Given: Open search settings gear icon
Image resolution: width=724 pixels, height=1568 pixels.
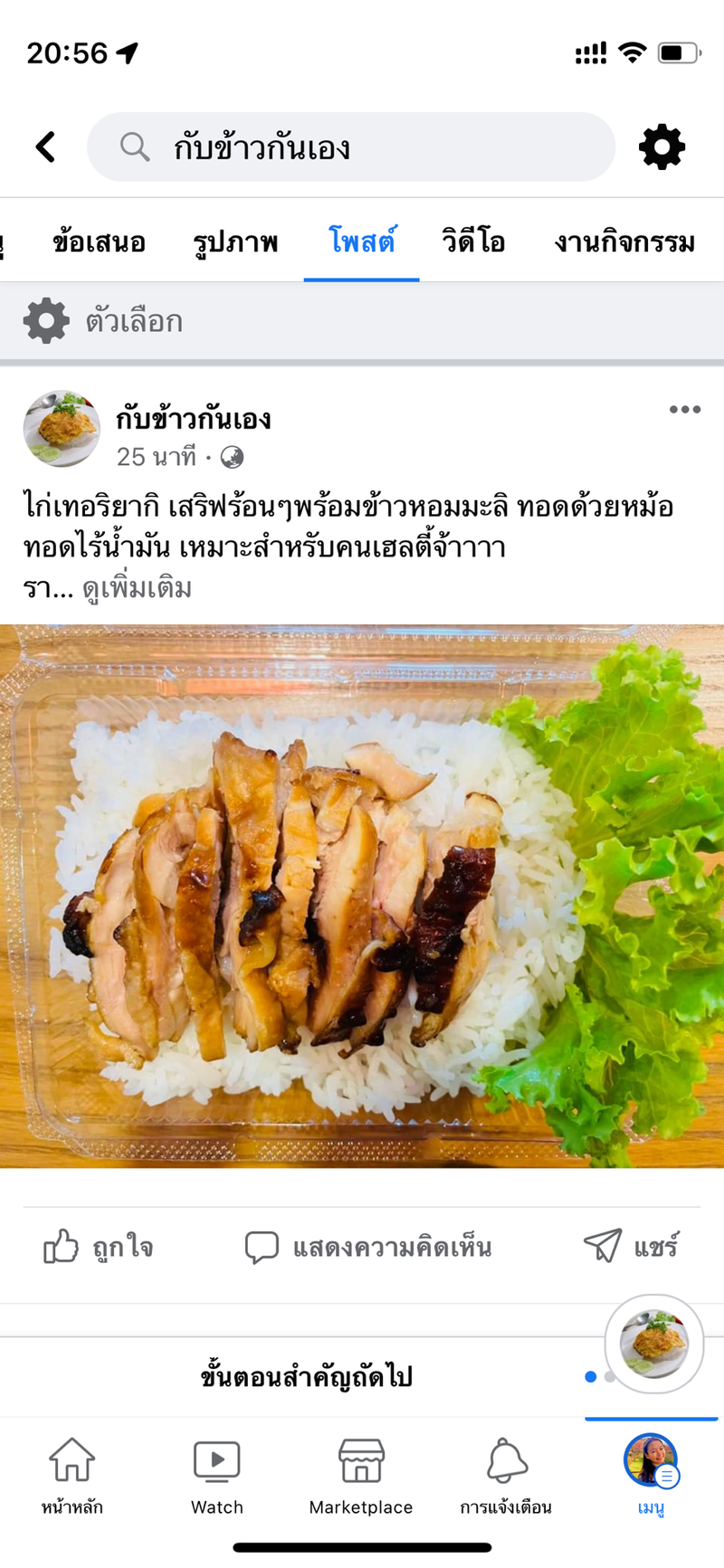Looking at the screenshot, I should [662, 147].
